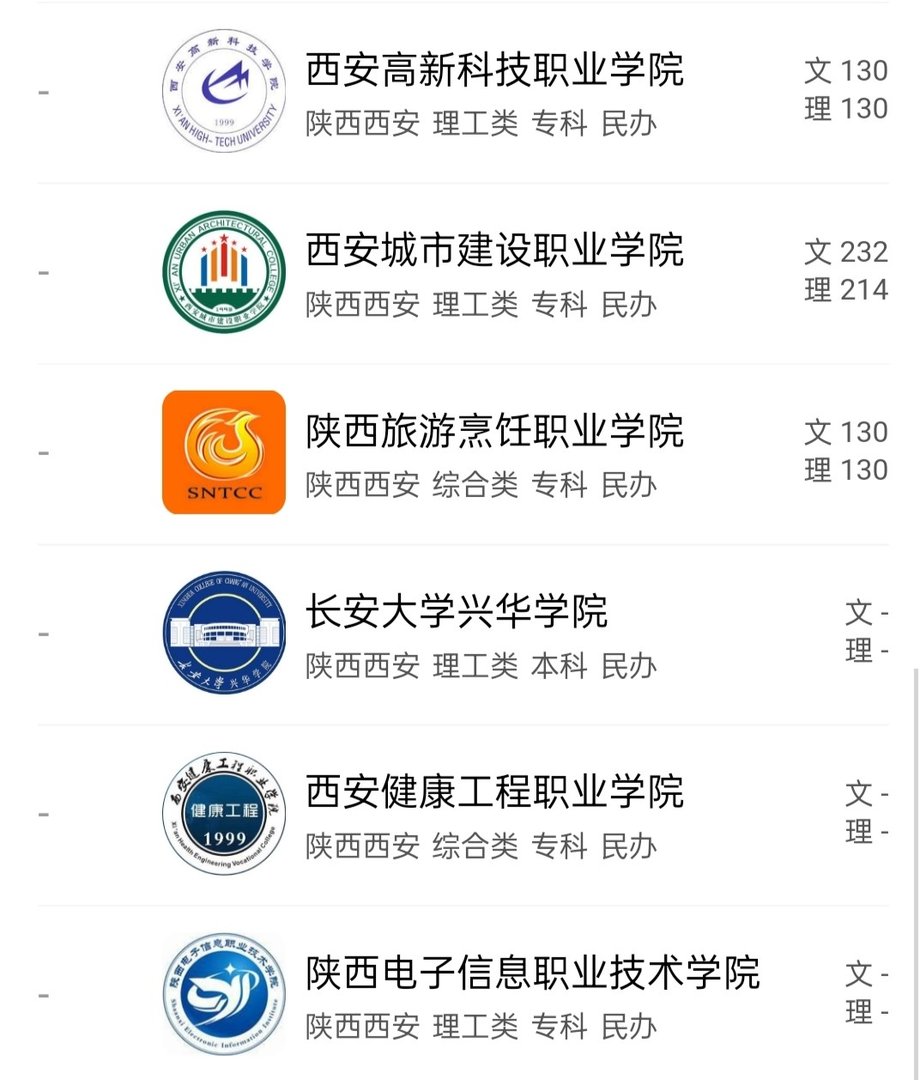Tap the 健康工程 1999 college emblem
Viewport: 920px width, 1080px height.
(224, 813)
